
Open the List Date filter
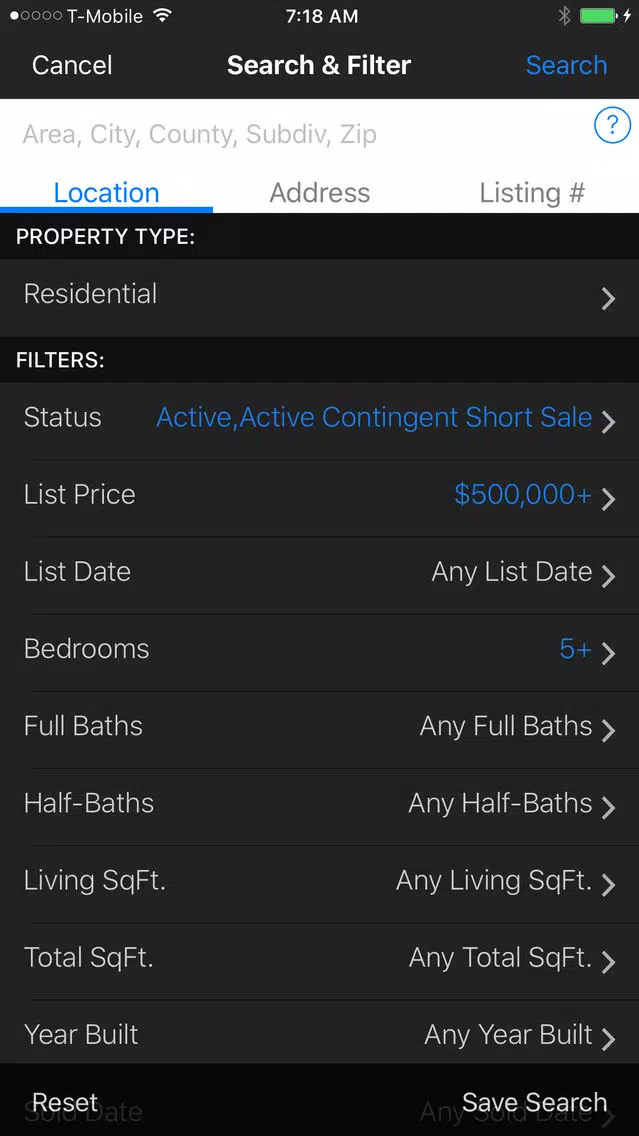[x=320, y=575]
